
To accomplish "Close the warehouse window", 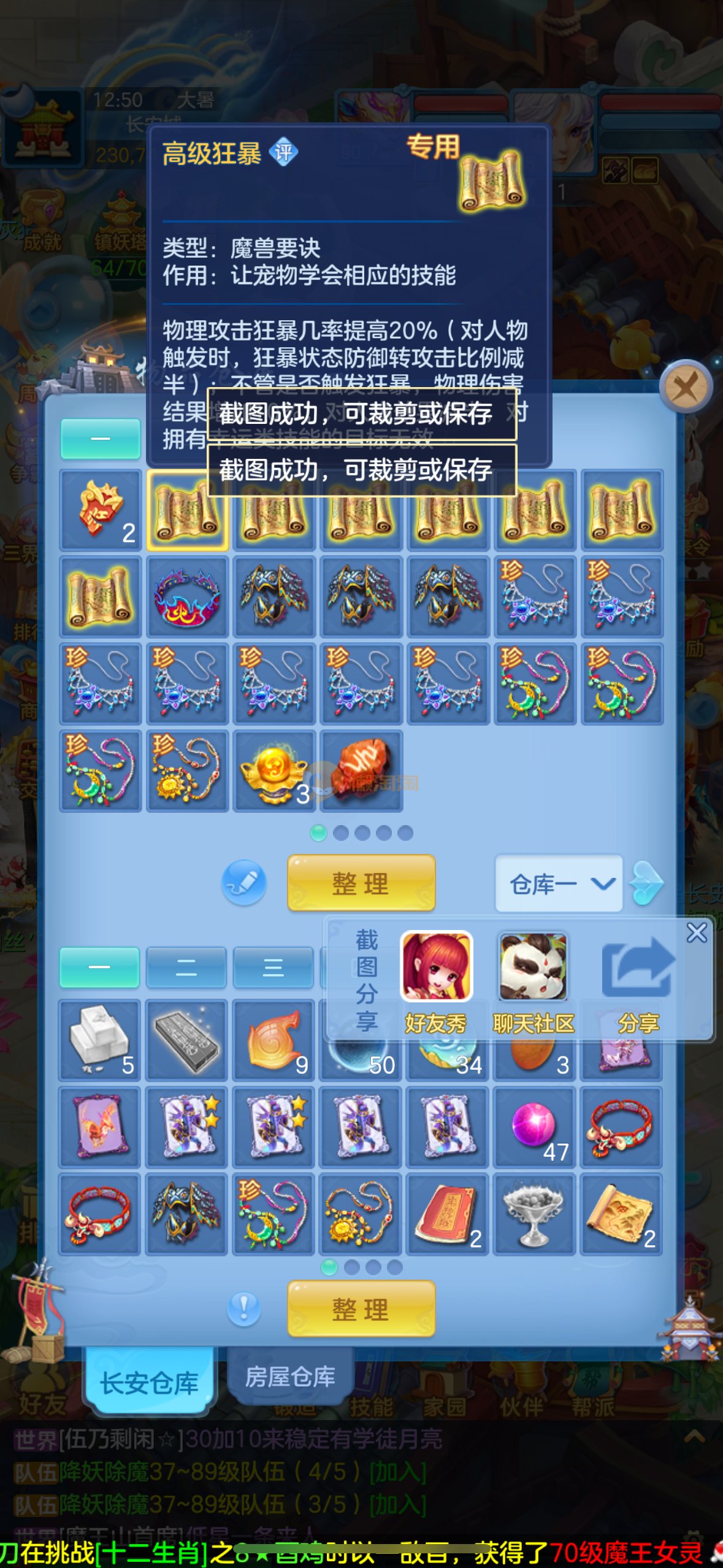I will coord(686,388).
